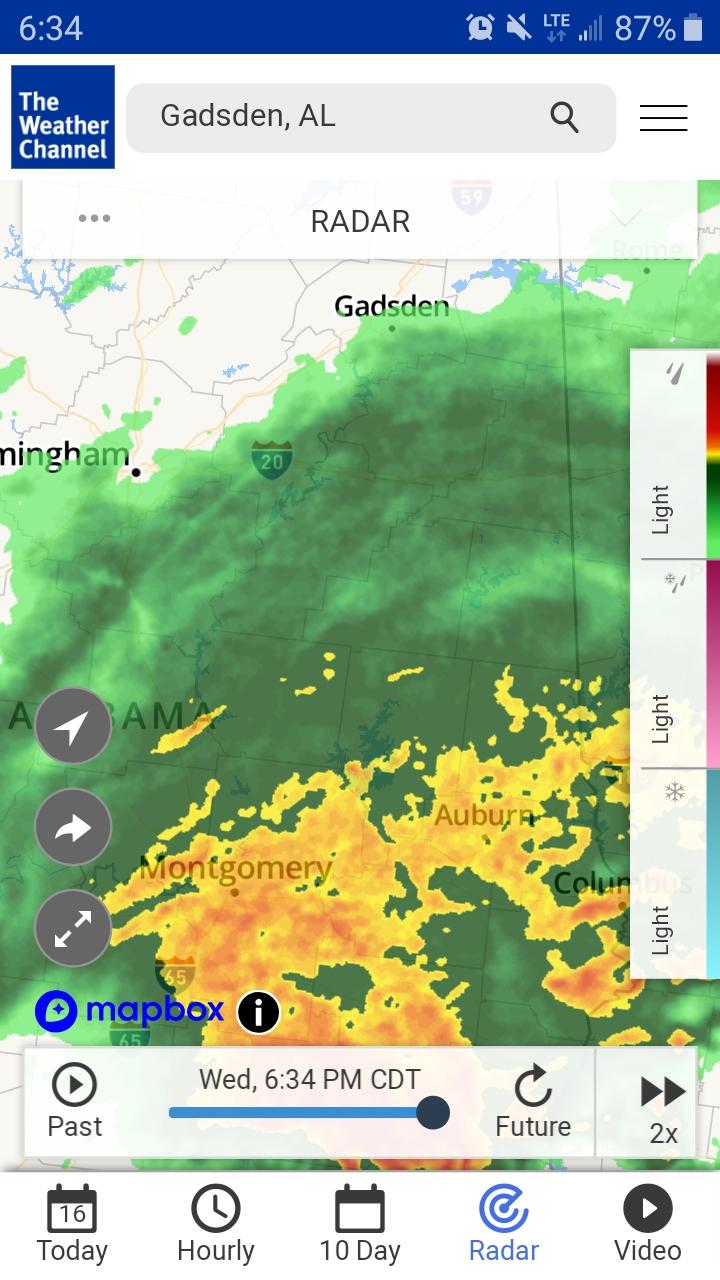Go to the Video tab
This screenshot has width=720, height=1280.
(x=648, y=1224)
